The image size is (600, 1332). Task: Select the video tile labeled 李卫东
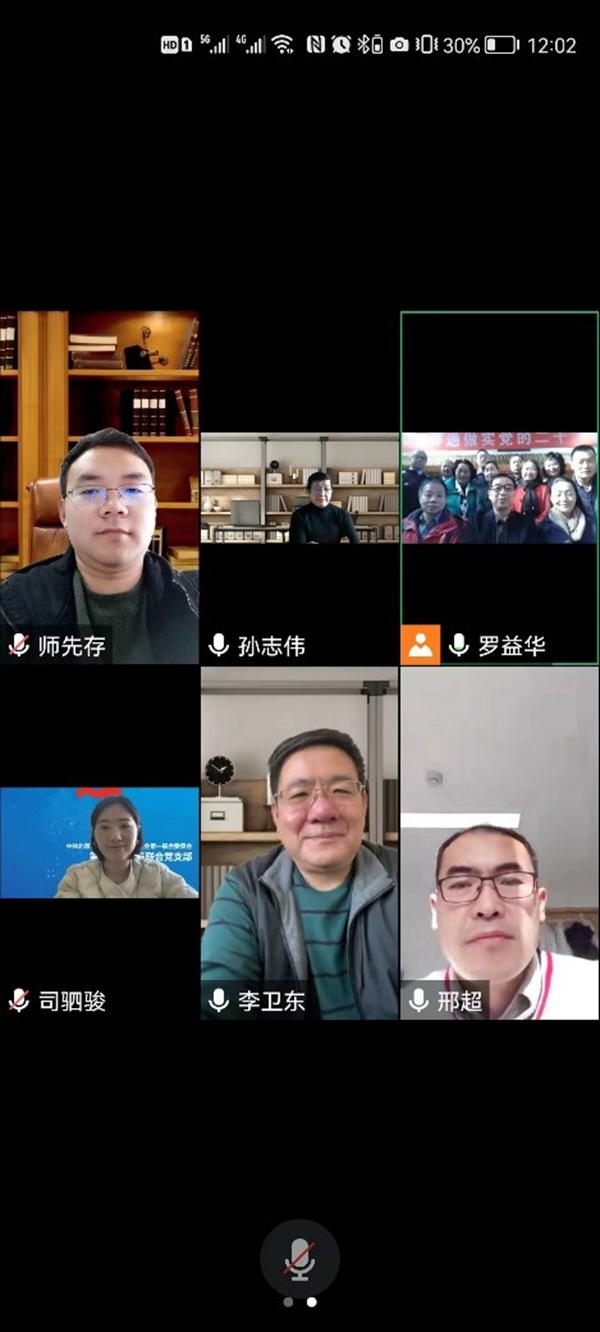point(300,843)
